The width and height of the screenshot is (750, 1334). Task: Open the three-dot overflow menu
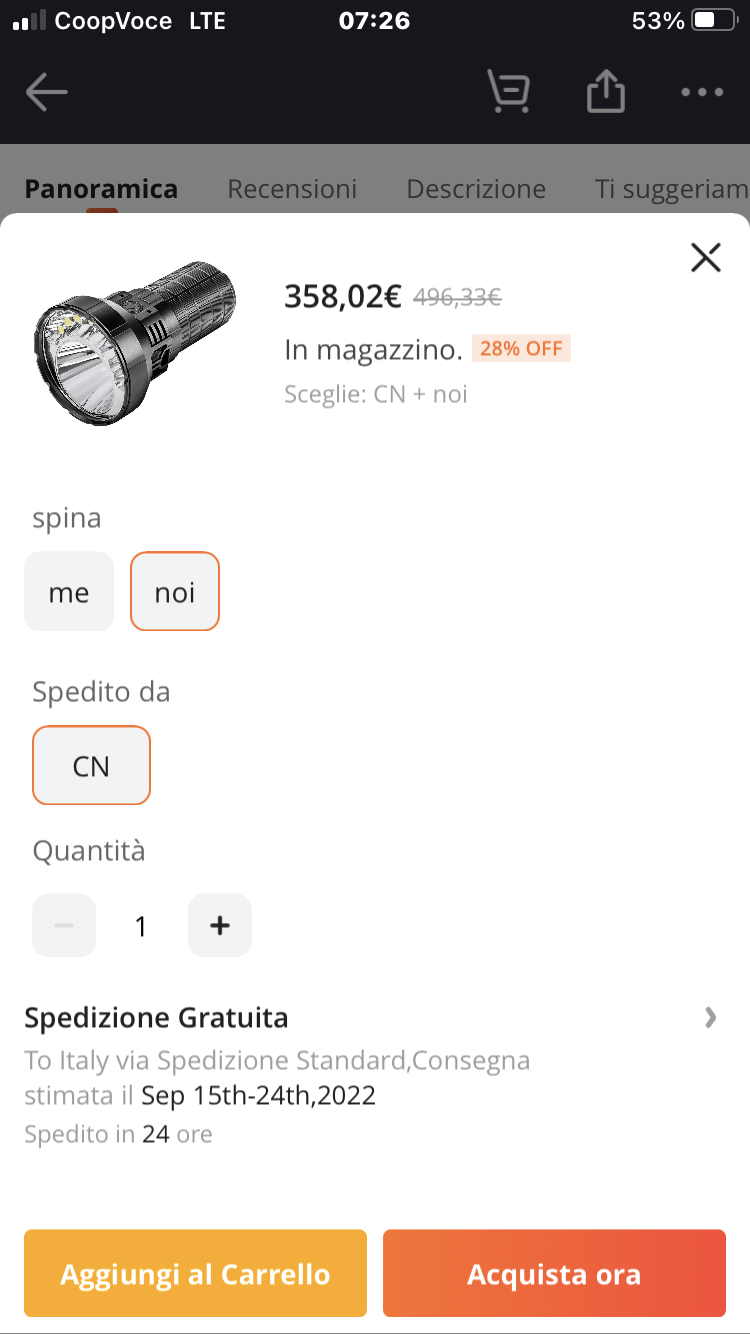coord(702,93)
